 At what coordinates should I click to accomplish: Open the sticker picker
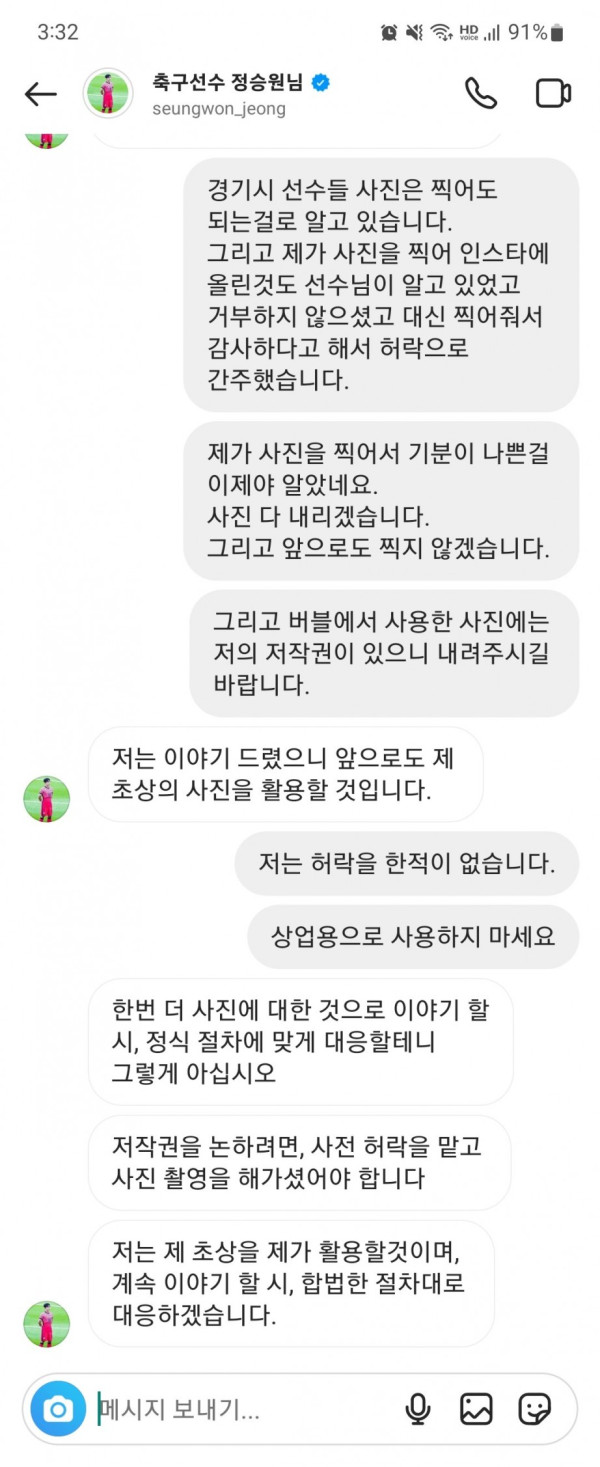pos(535,1409)
